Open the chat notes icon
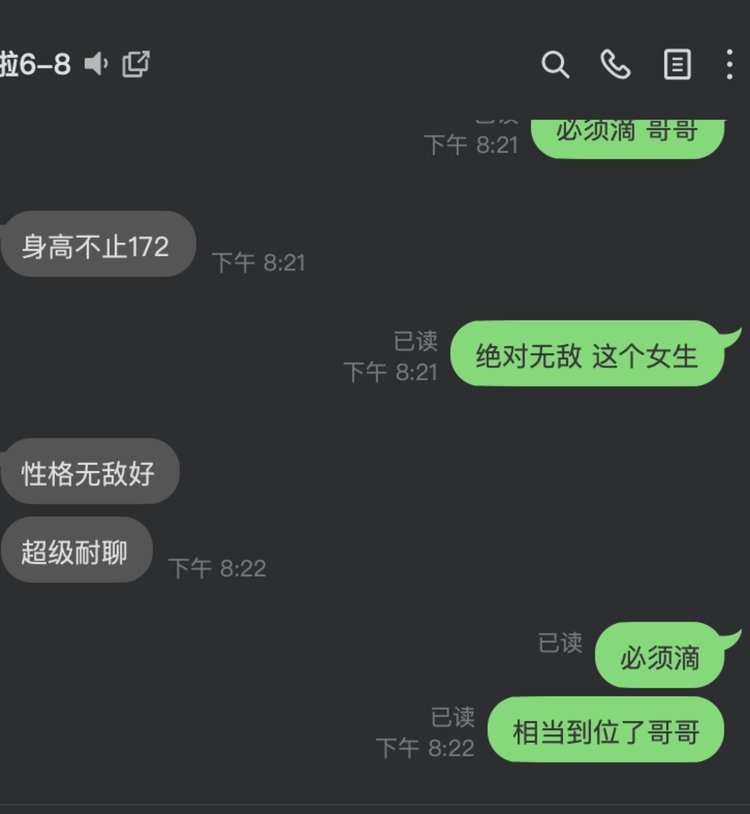This screenshot has width=750, height=814. pyautogui.click(x=677, y=65)
